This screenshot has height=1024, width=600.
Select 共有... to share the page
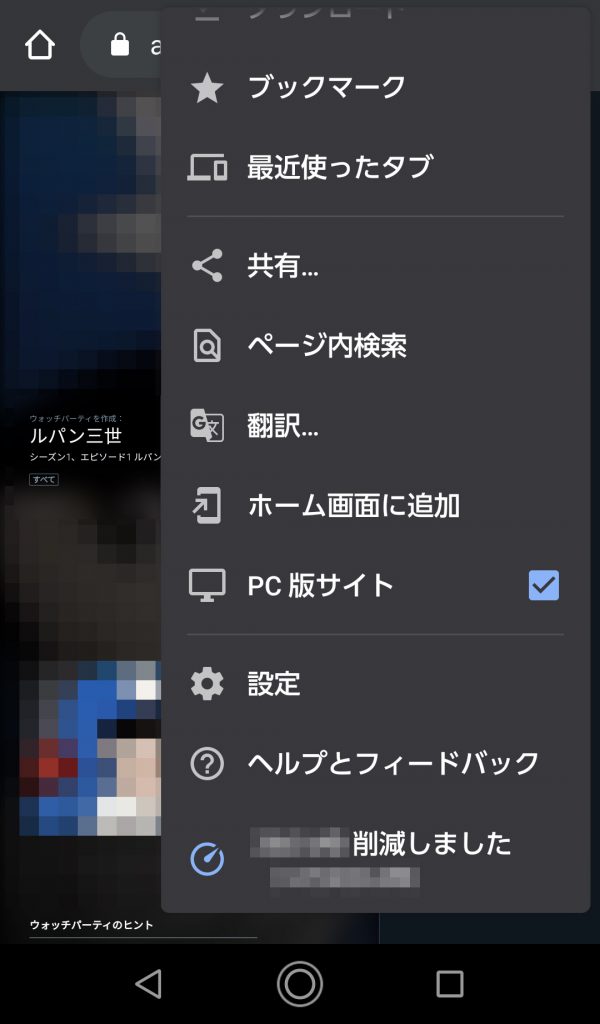click(283, 266)
